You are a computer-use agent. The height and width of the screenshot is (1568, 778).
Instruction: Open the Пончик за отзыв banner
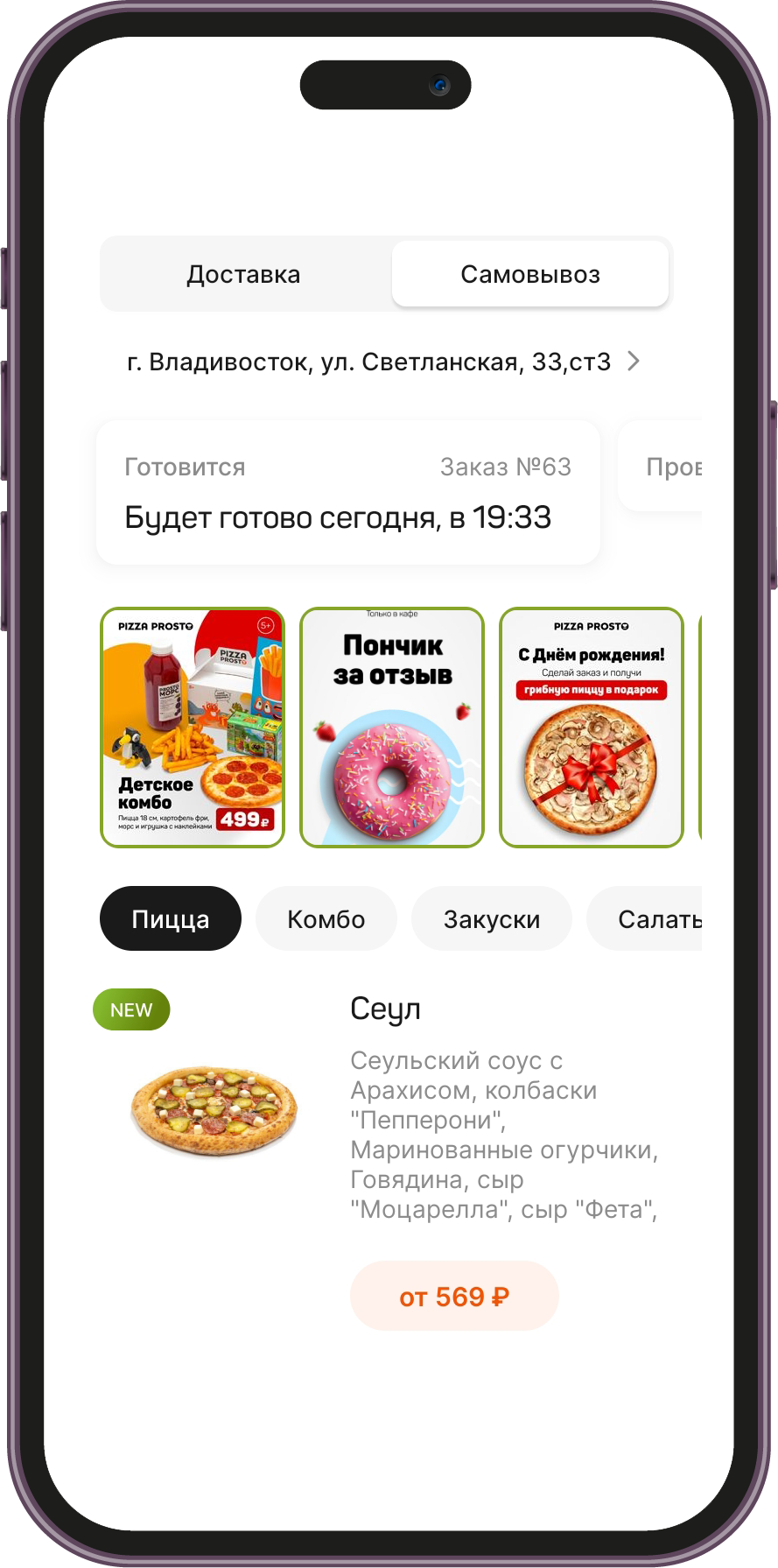pyautogui.click(x=392, y=728)
